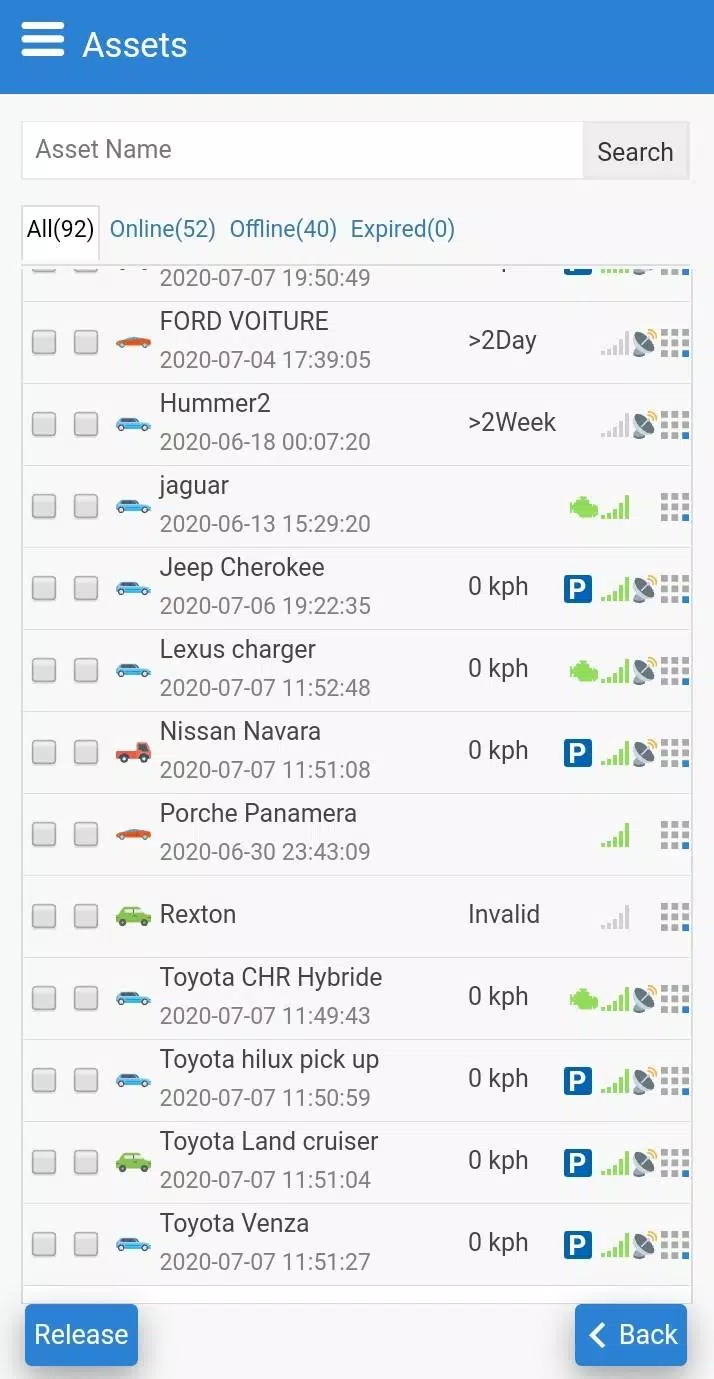
Task: Check the first box next to Nissan Navara
Action: [x=44, y=753]
